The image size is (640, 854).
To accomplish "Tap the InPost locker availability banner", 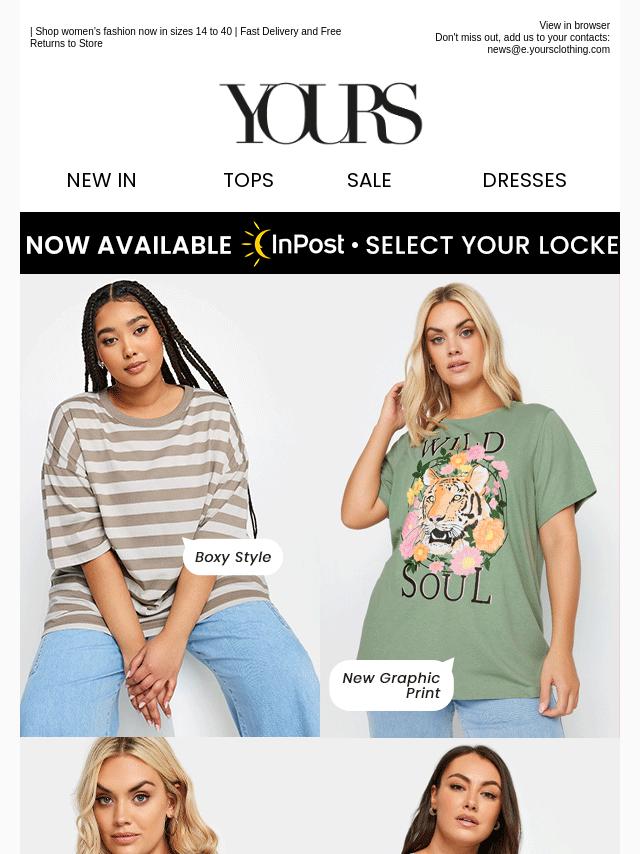I will (x=320, y=244).
